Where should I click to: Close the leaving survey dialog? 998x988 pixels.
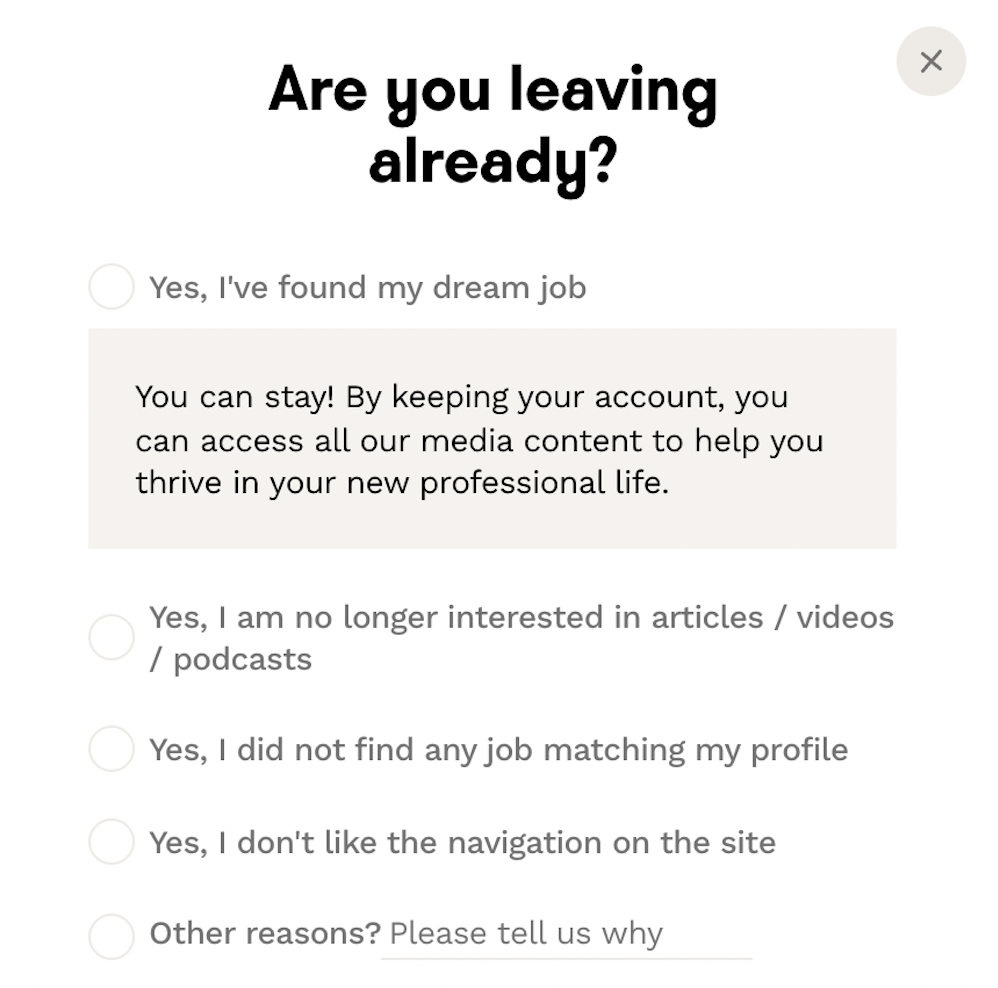click(x=930, y=61)
